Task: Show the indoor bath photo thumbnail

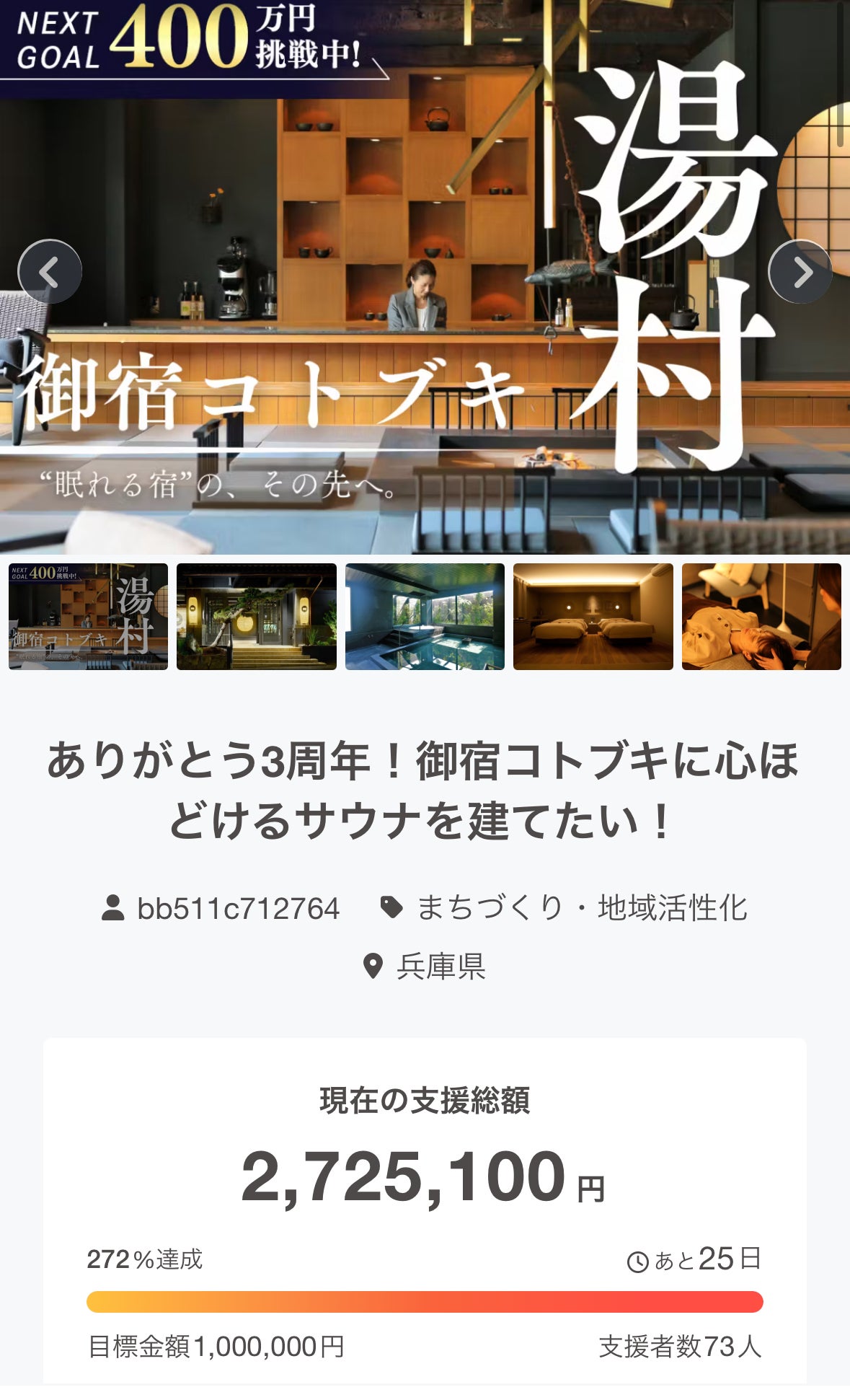Action: pyautogui.click(x=425, y=617)
